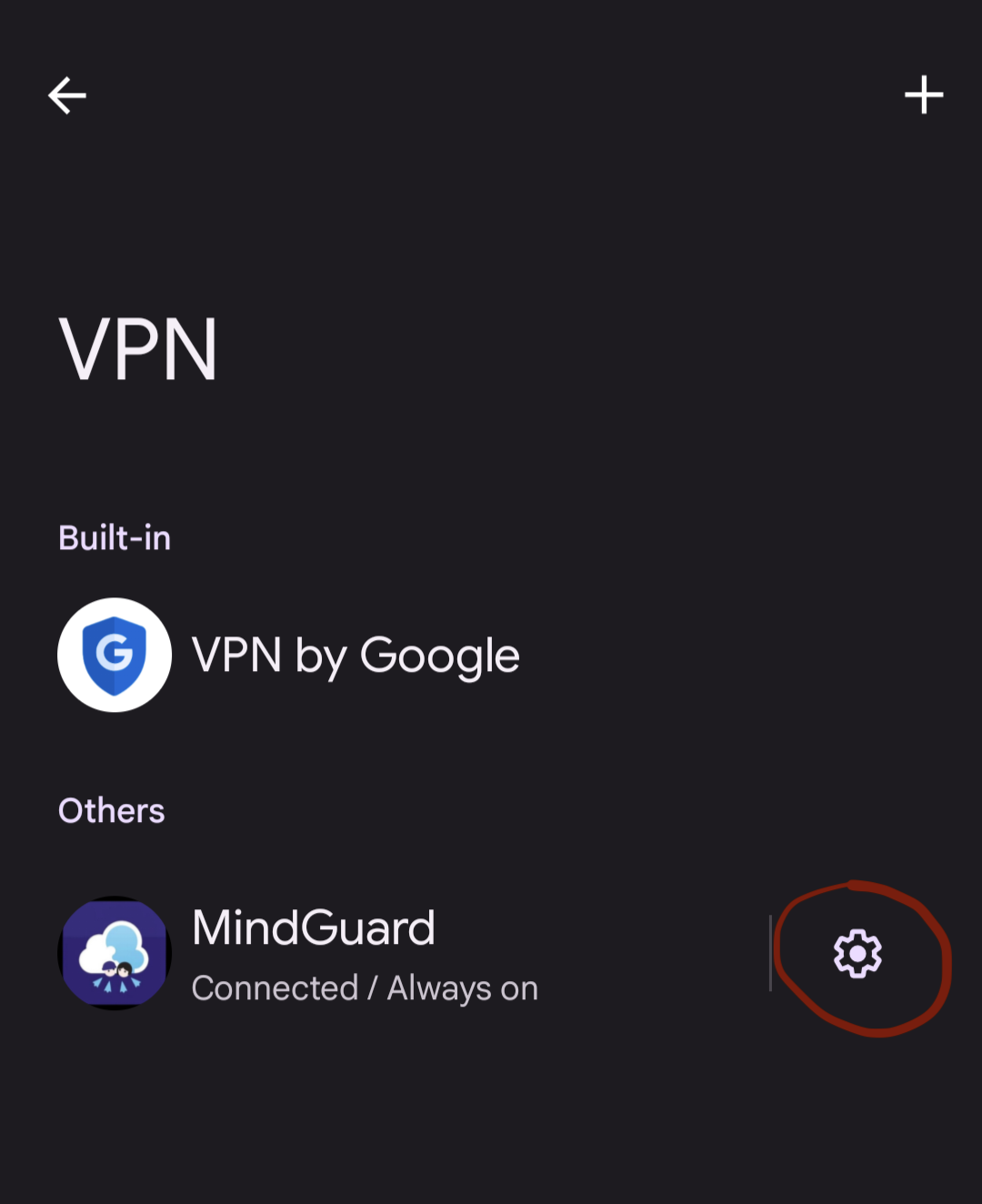Open the VPN by Google entry
This screenshot has width=982, height=1204.
355,655
